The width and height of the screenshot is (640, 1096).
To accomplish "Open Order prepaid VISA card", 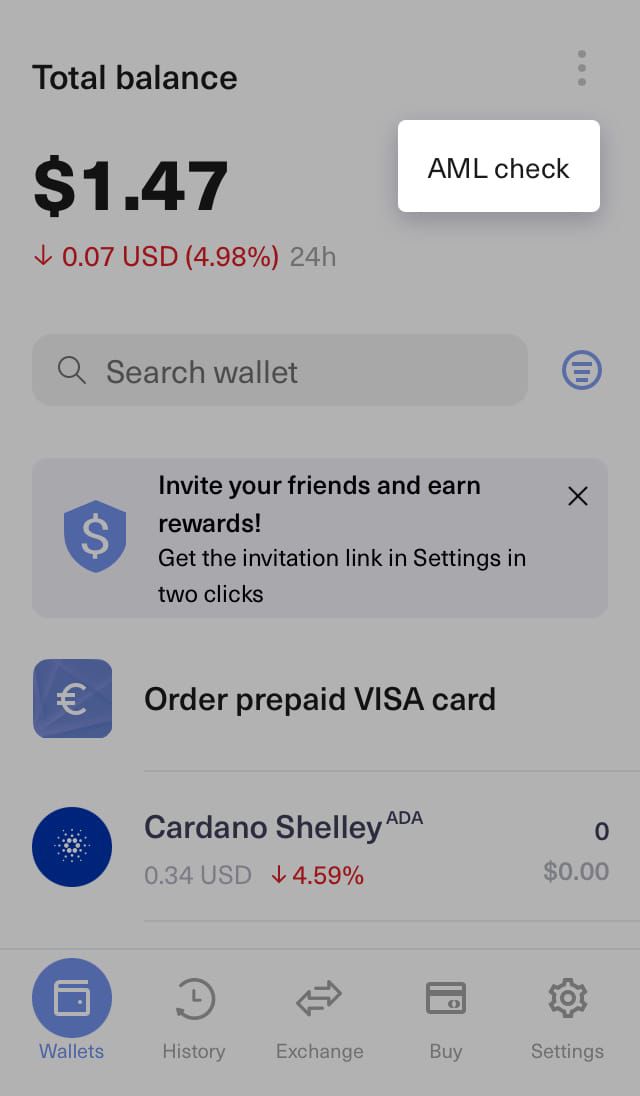I will click(320, 699).
